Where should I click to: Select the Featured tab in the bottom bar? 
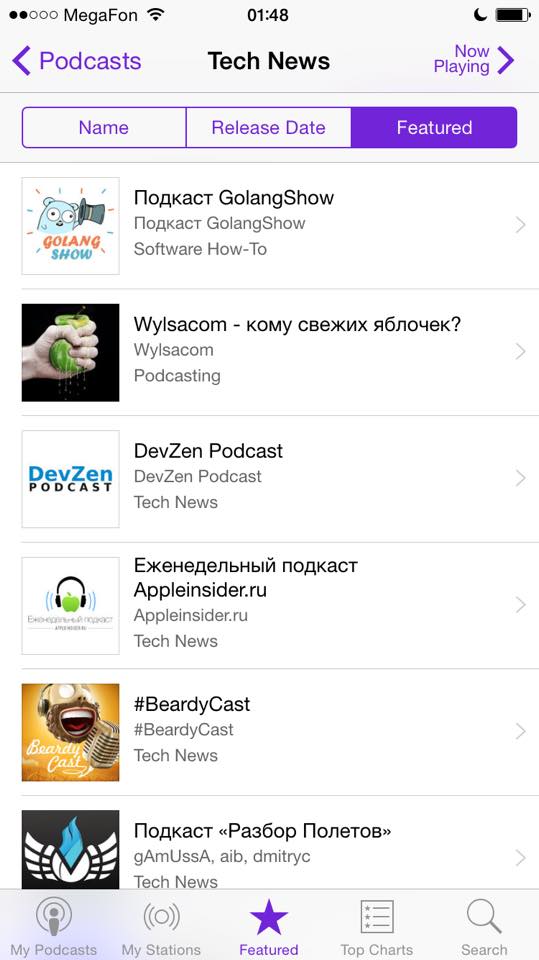tap(269, 925)
